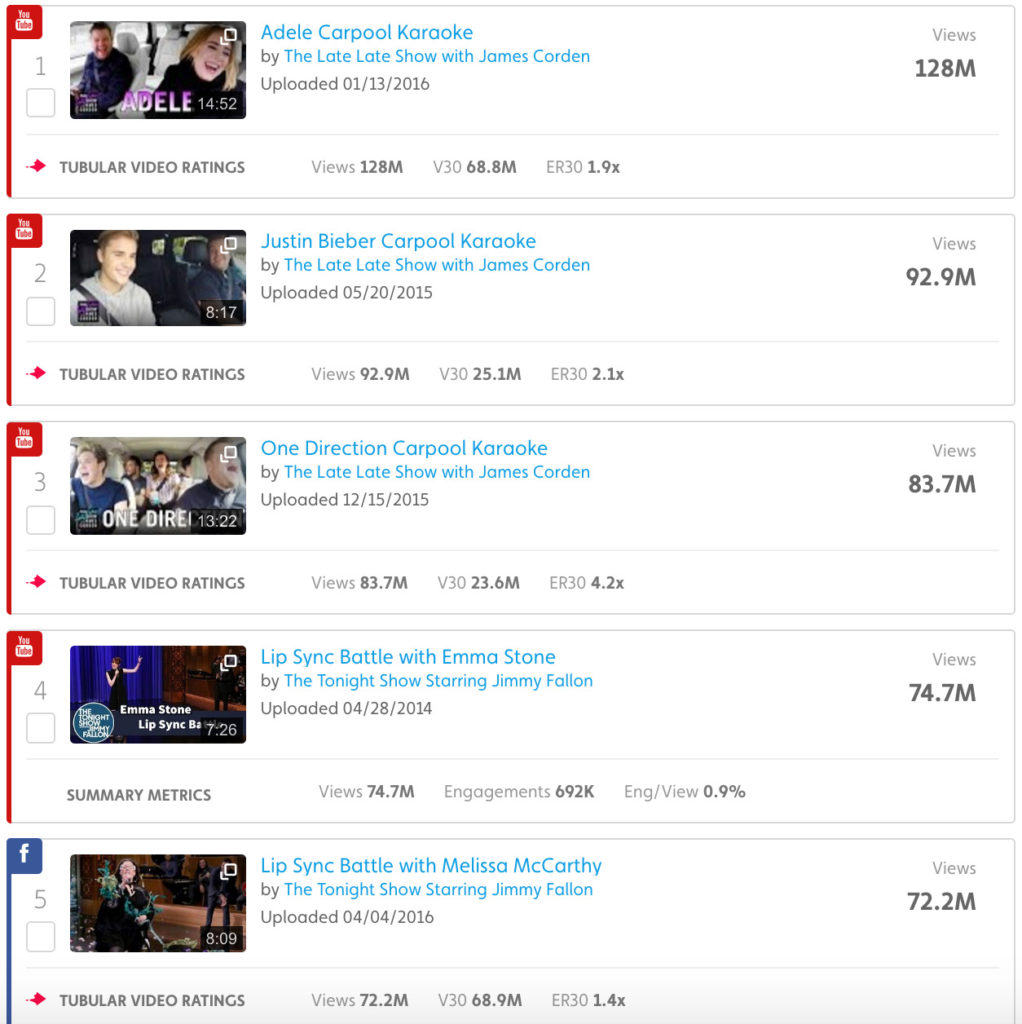This screenshot has width=1022, height=1024.
Task: Visit the Tonight Show channel under Emma Stone video
Action: click(438, 681)
